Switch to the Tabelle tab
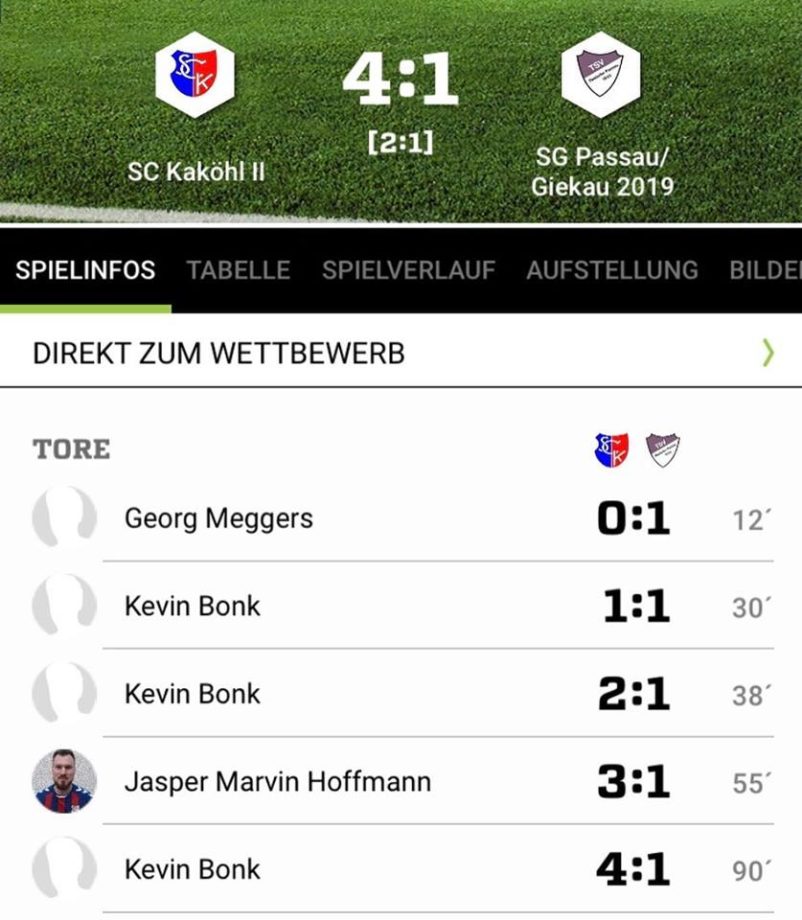Image resolution: width=802 pixels, height=920 pixels. [238, 270]
